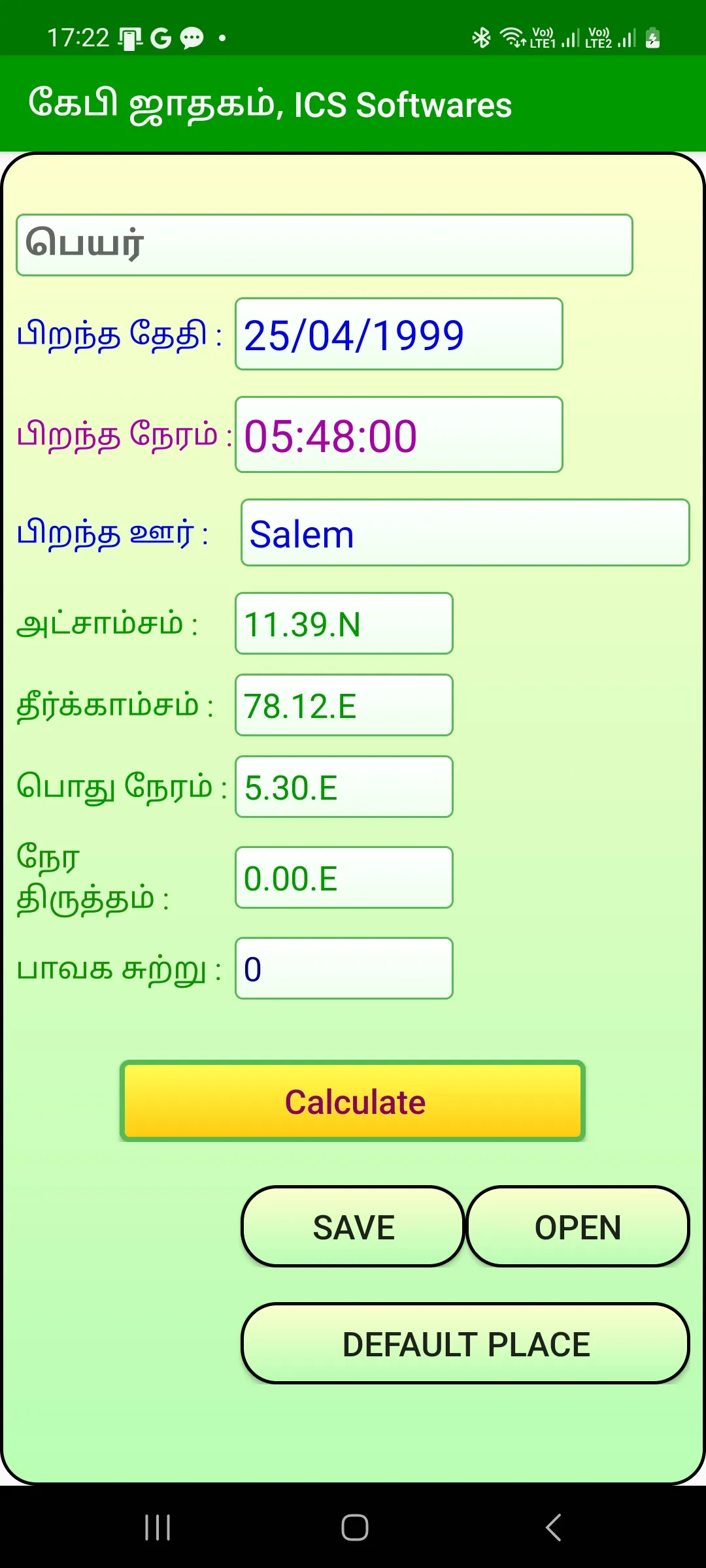Select the name field labeled பெயர்
Screen dimensions: 706x1568
coord(325,244)
